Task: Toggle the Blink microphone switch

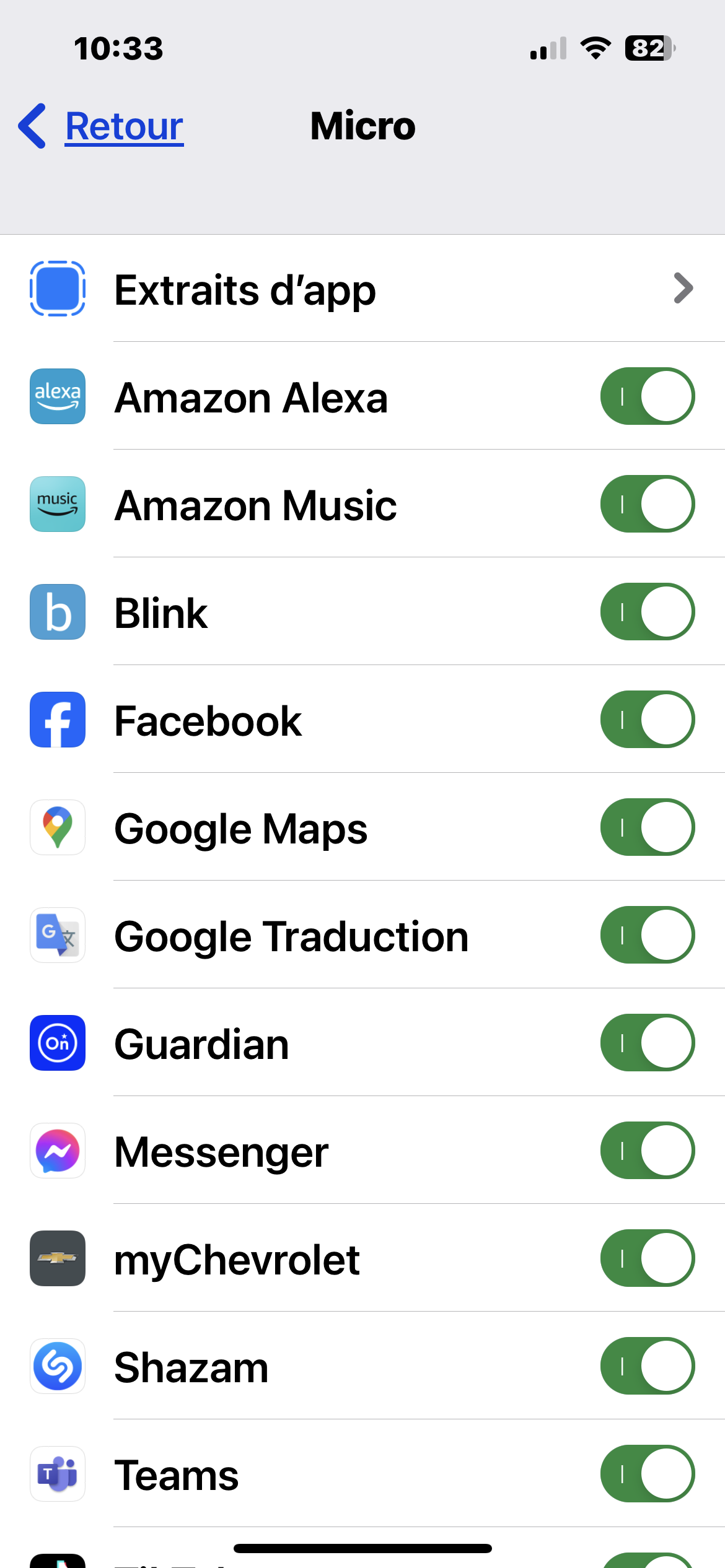Action: pyautogui.click(x=647, y=612)
